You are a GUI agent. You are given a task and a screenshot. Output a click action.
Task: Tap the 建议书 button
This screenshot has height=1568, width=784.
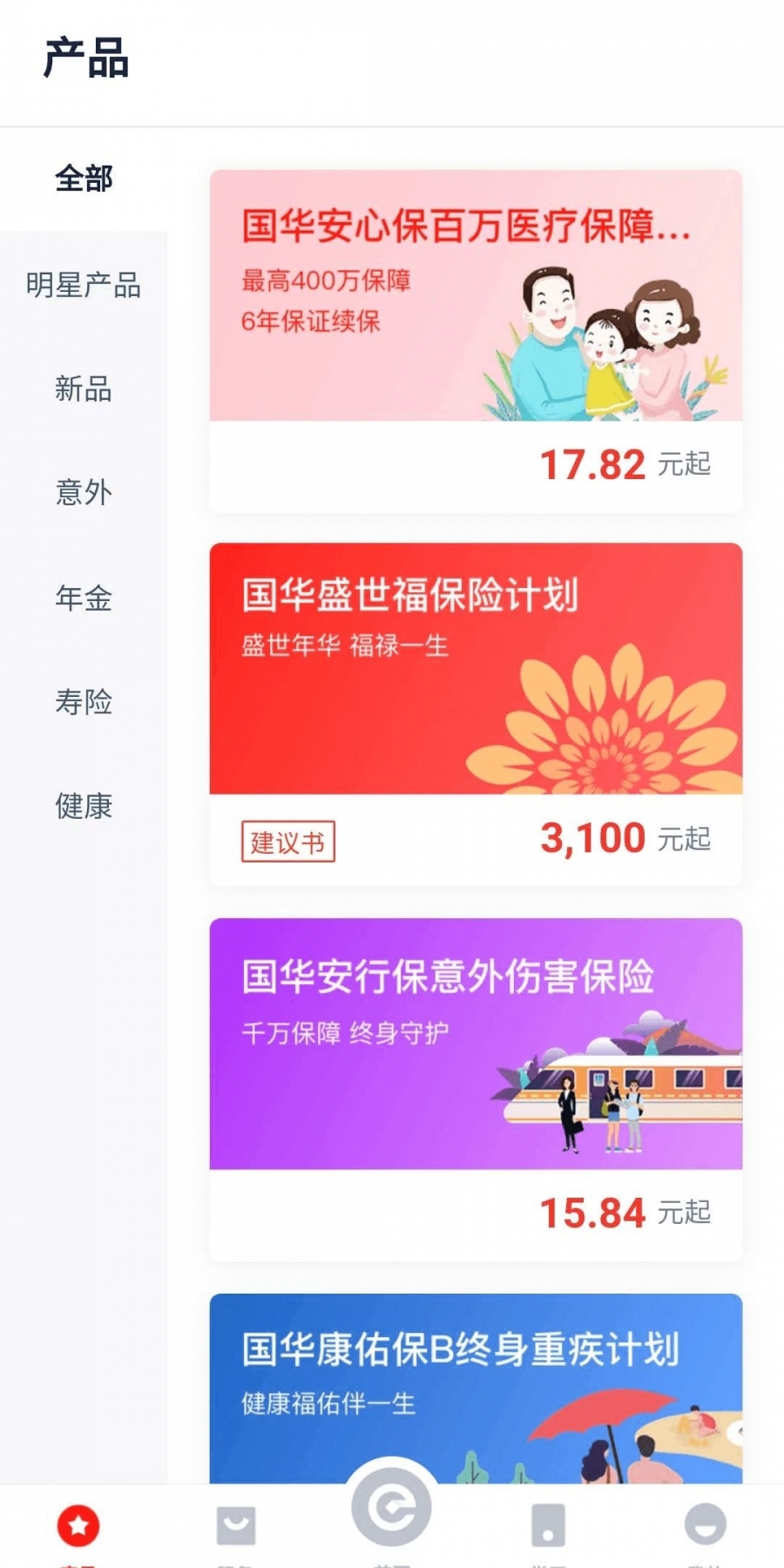click(x=287, y=841)
